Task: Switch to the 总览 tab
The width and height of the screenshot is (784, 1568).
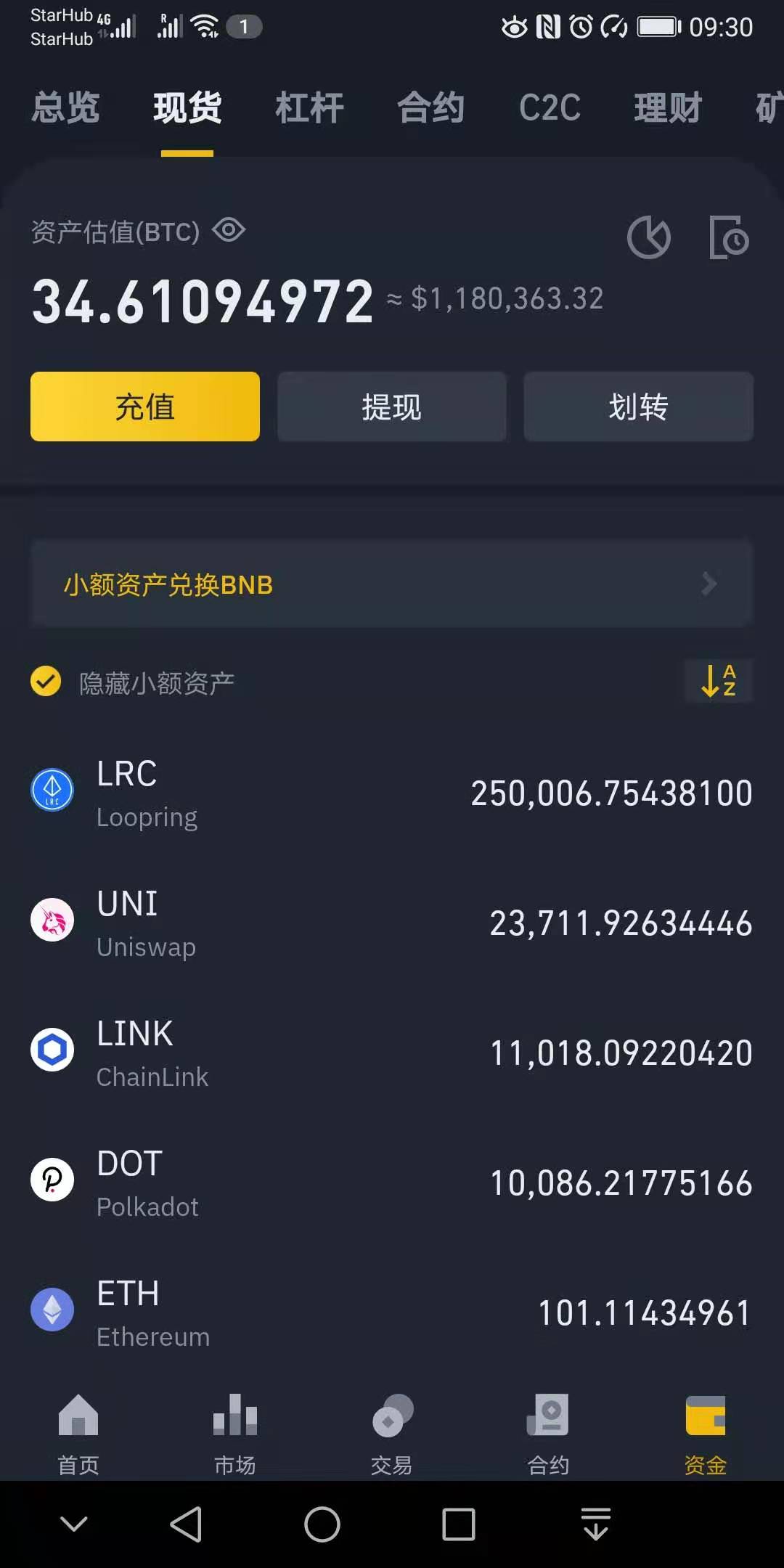Action: [65, 108]
